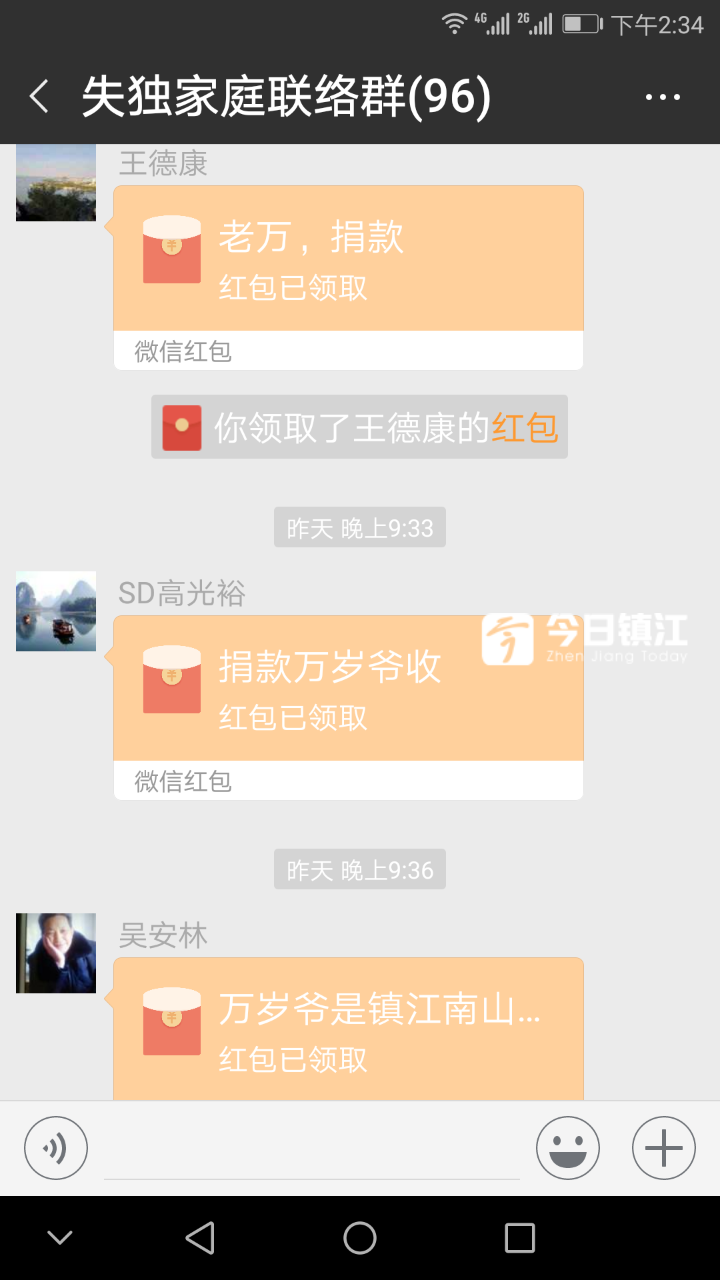The image size is (720, 1280).
Task: Go back from the group chat
Action: click(x=40, y=97)
